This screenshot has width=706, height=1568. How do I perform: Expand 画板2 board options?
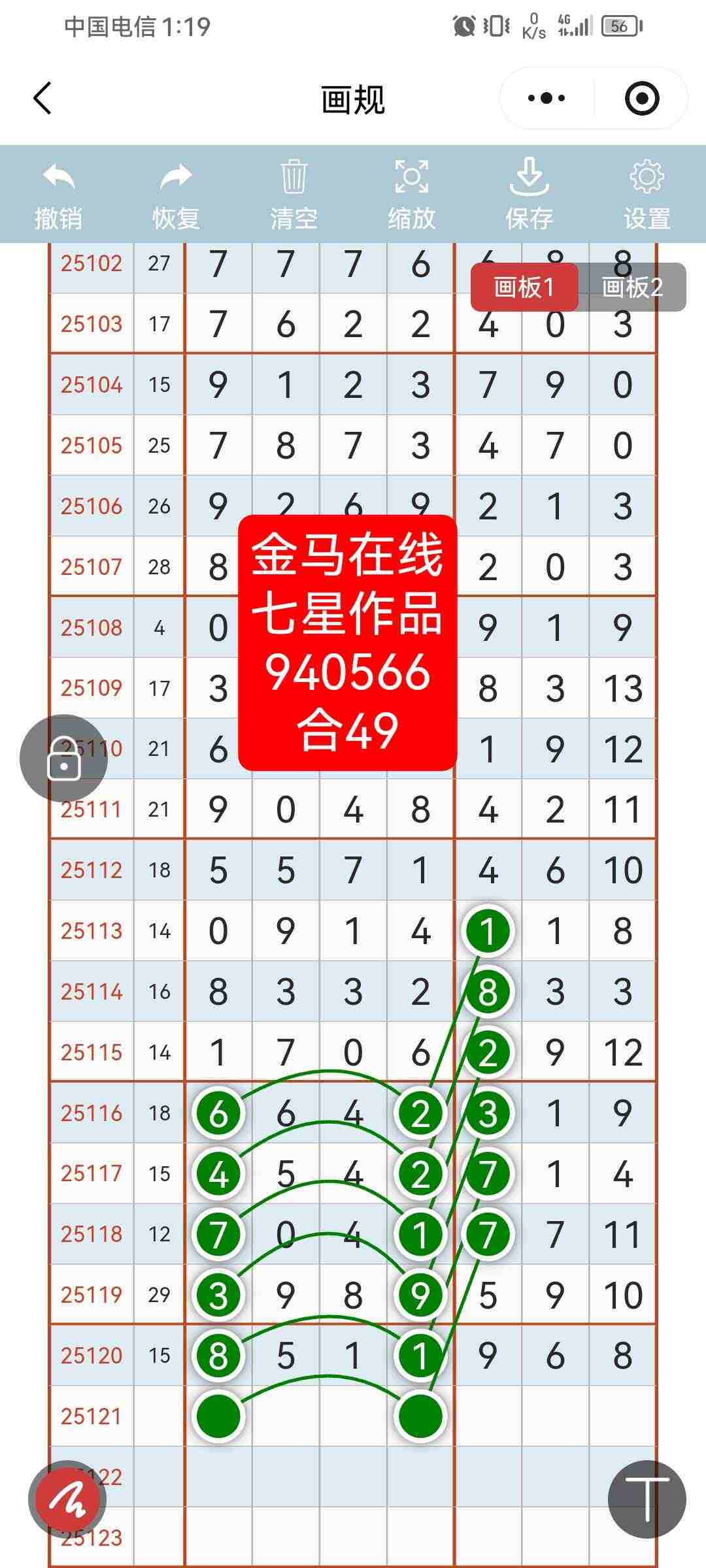(x=633, y=285)
